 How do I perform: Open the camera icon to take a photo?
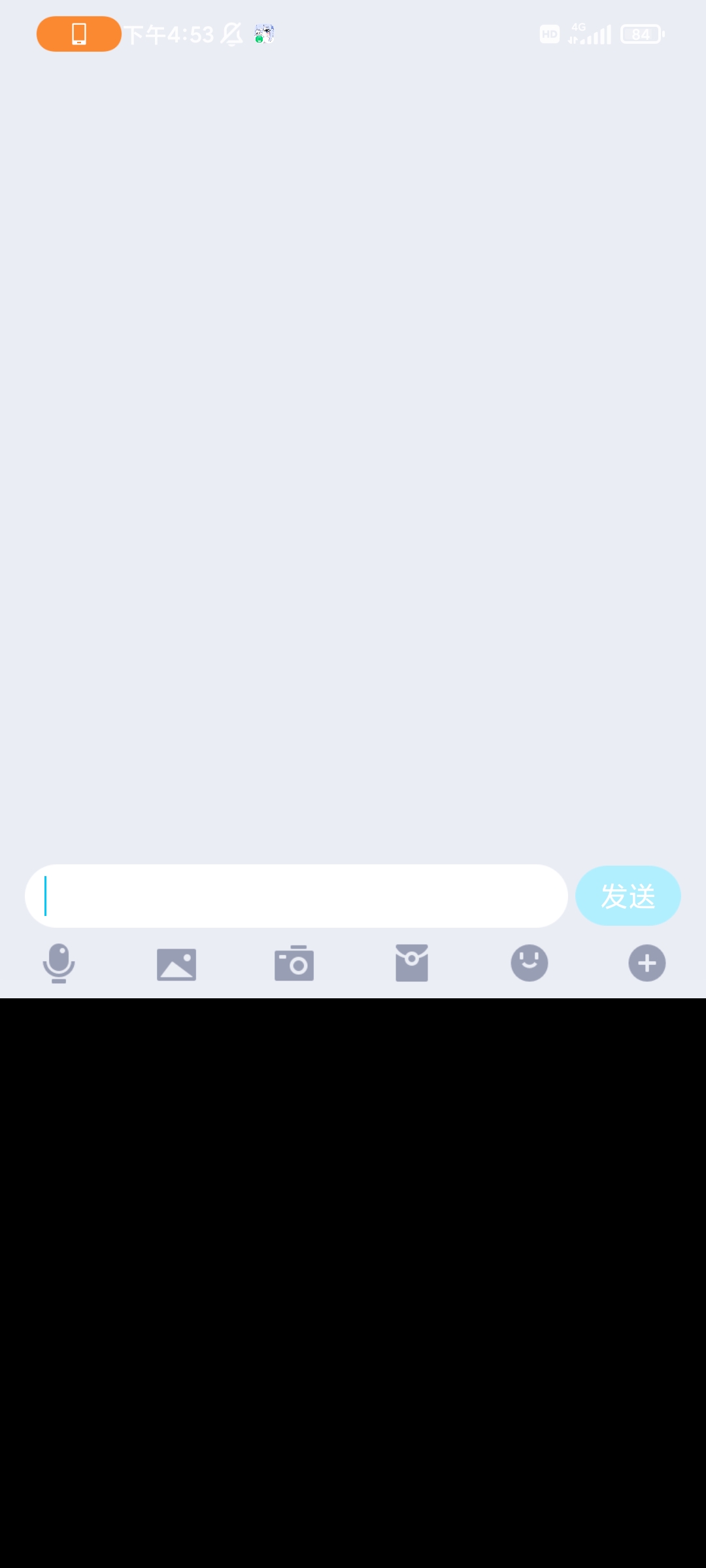pos(294,963)
